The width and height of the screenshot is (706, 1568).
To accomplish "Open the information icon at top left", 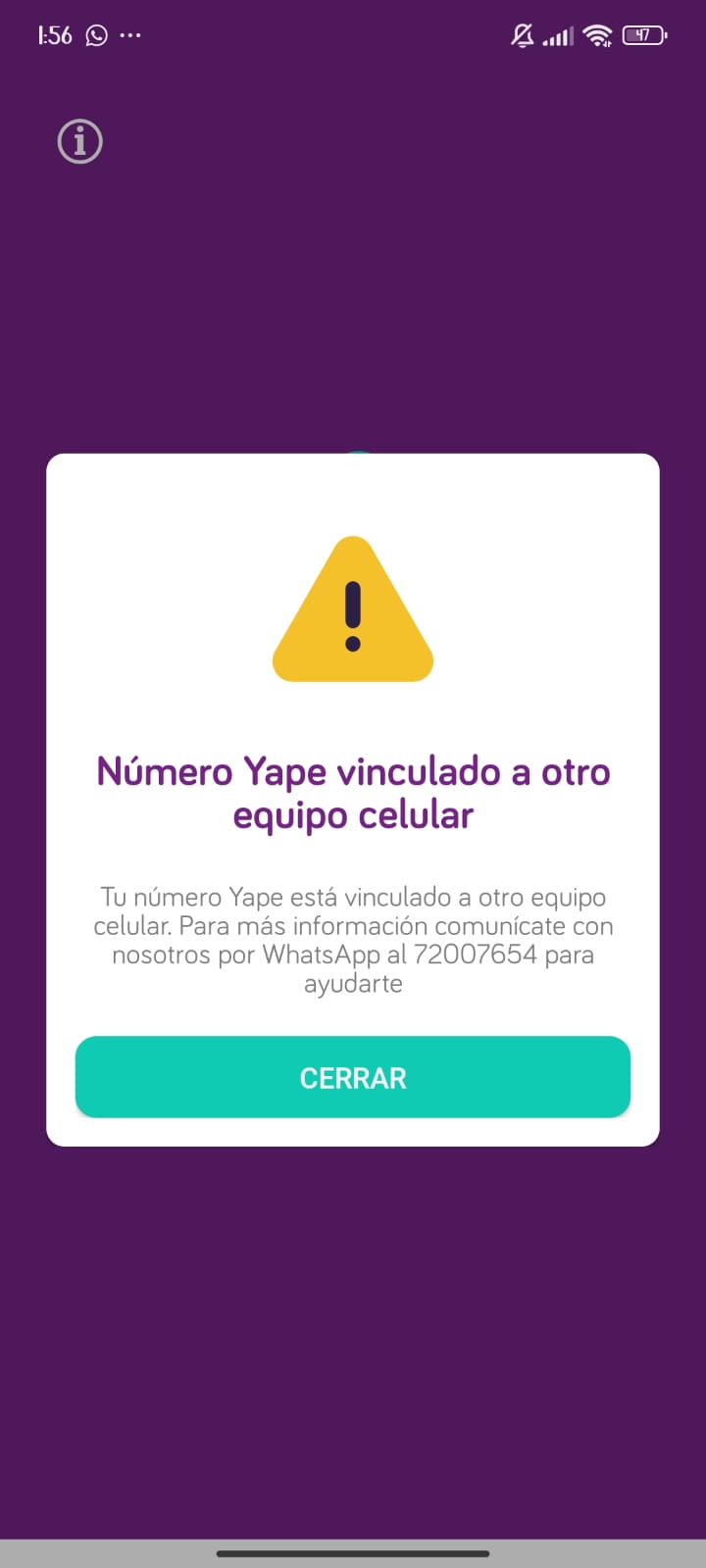I will (x=79, y=141).
